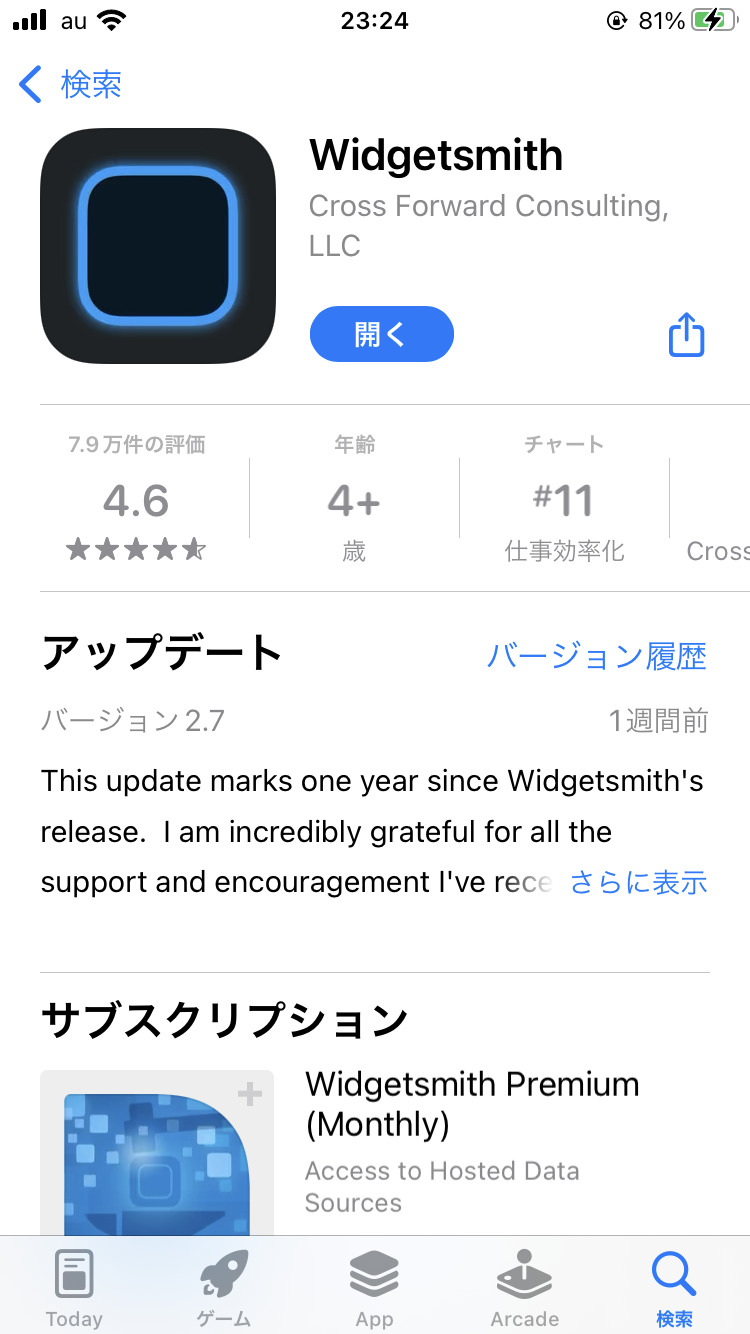Viewport: 750px width, 1334px height.
Task: Switch to the Arcade tab
Action: coord(524,1288)
